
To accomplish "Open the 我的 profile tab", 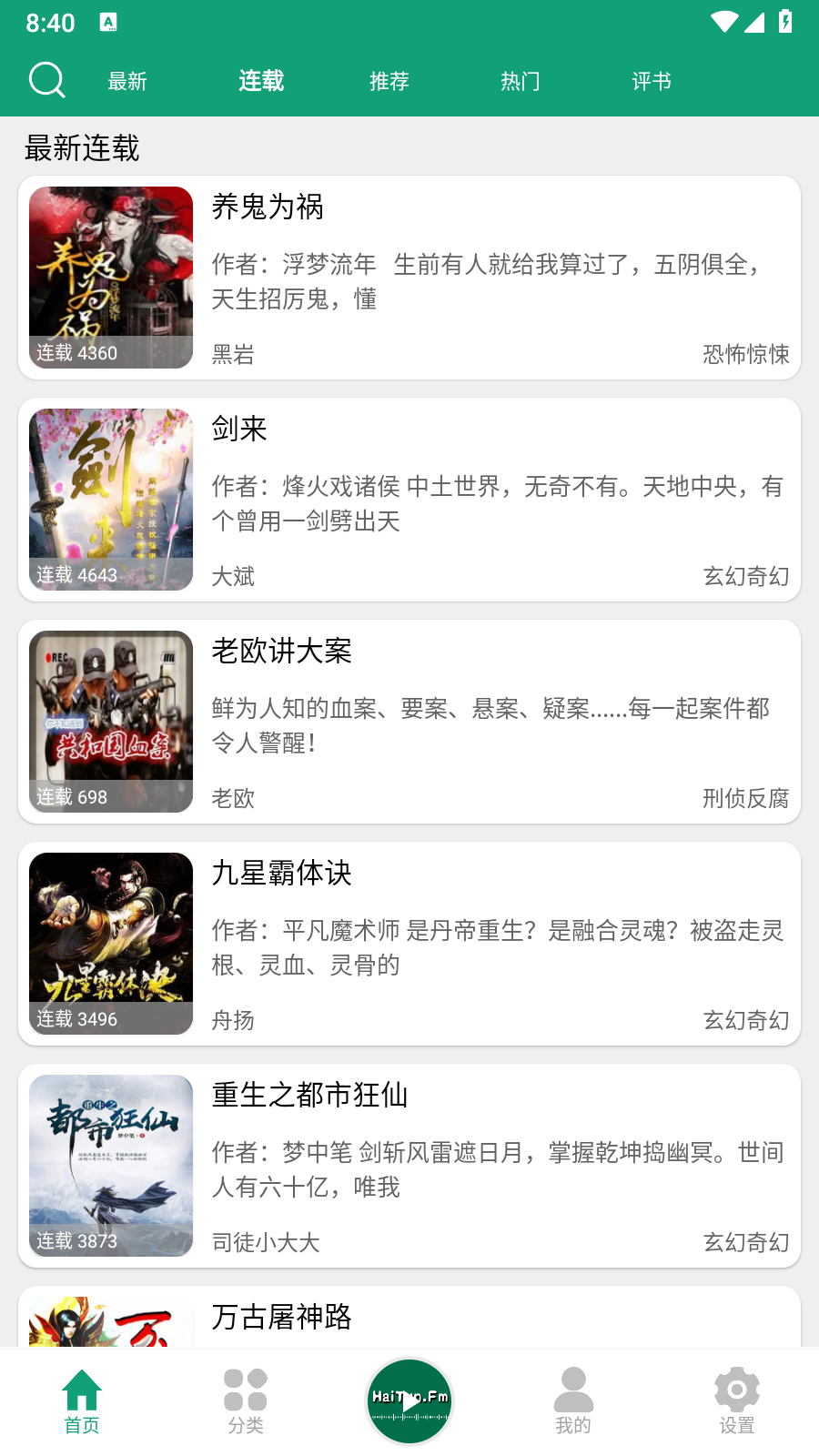I will (x=573, y=1401).
